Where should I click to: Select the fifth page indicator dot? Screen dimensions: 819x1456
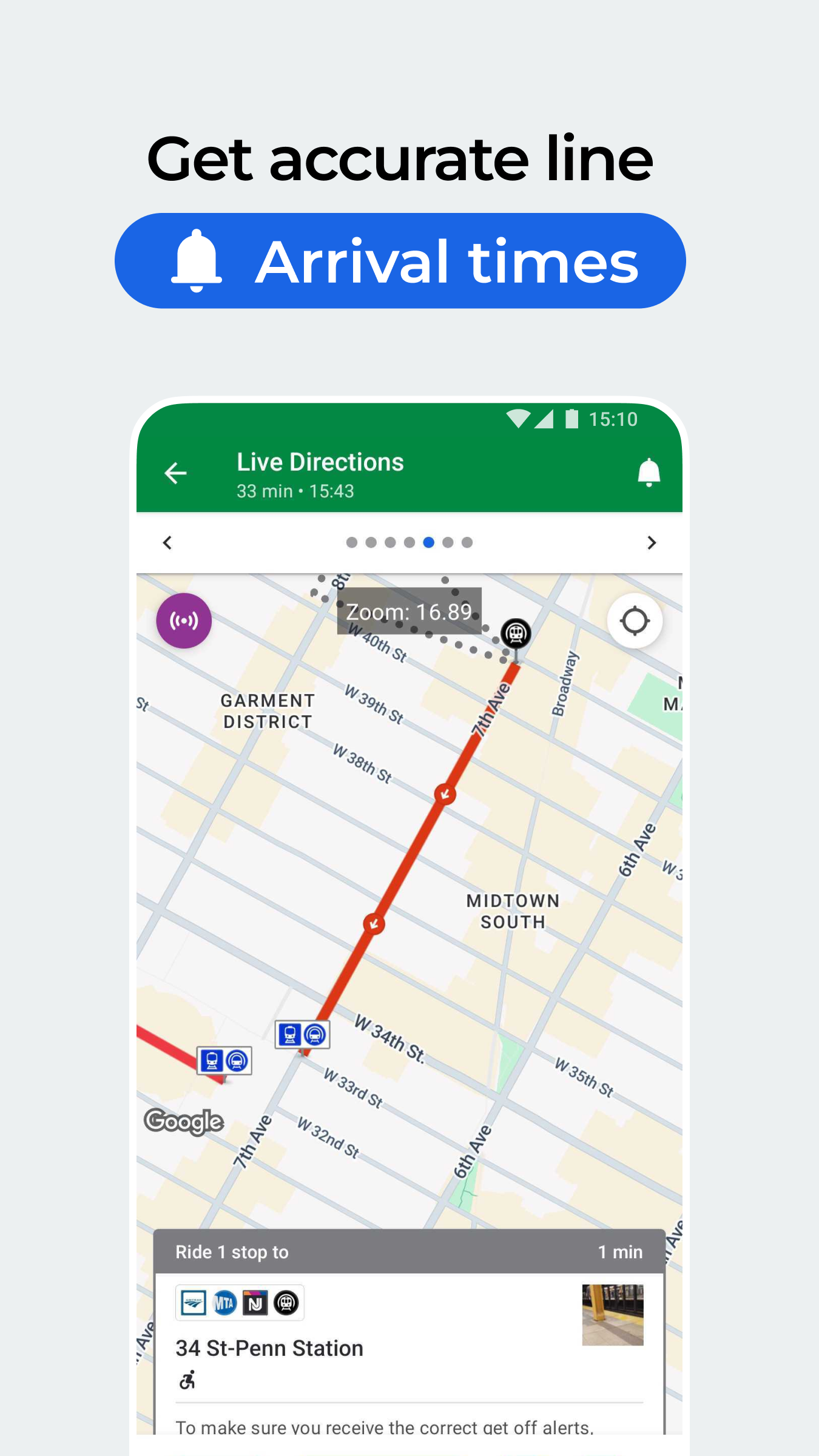pos(428,542)
